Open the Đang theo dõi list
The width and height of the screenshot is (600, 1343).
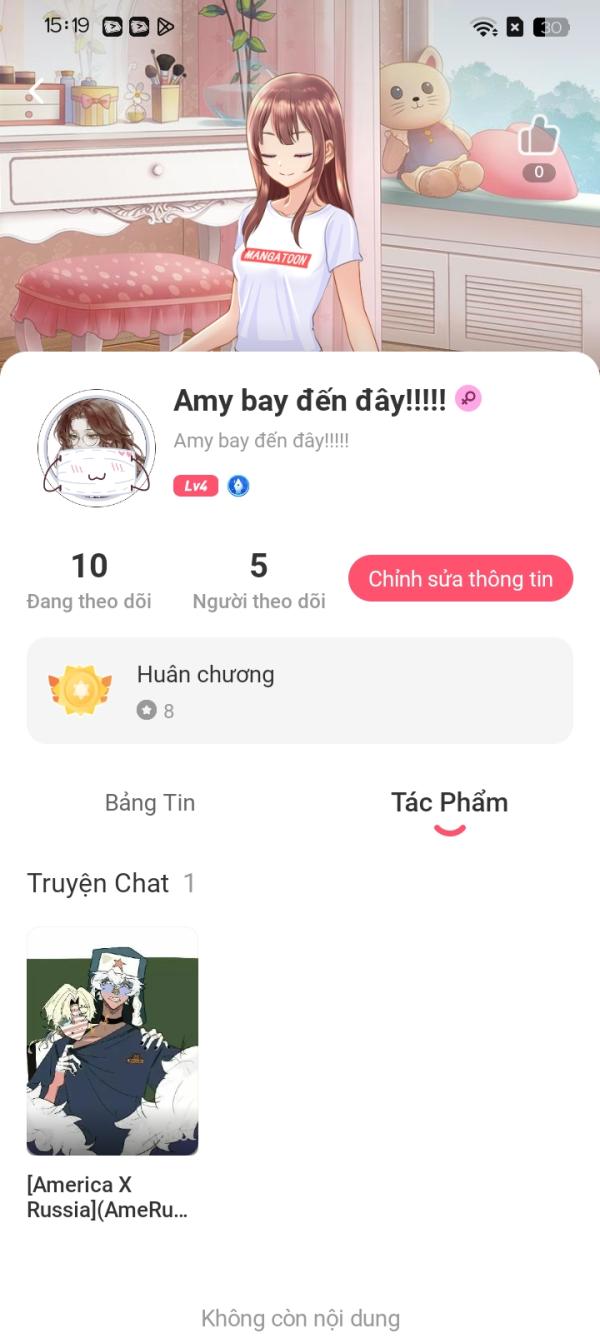89,580
